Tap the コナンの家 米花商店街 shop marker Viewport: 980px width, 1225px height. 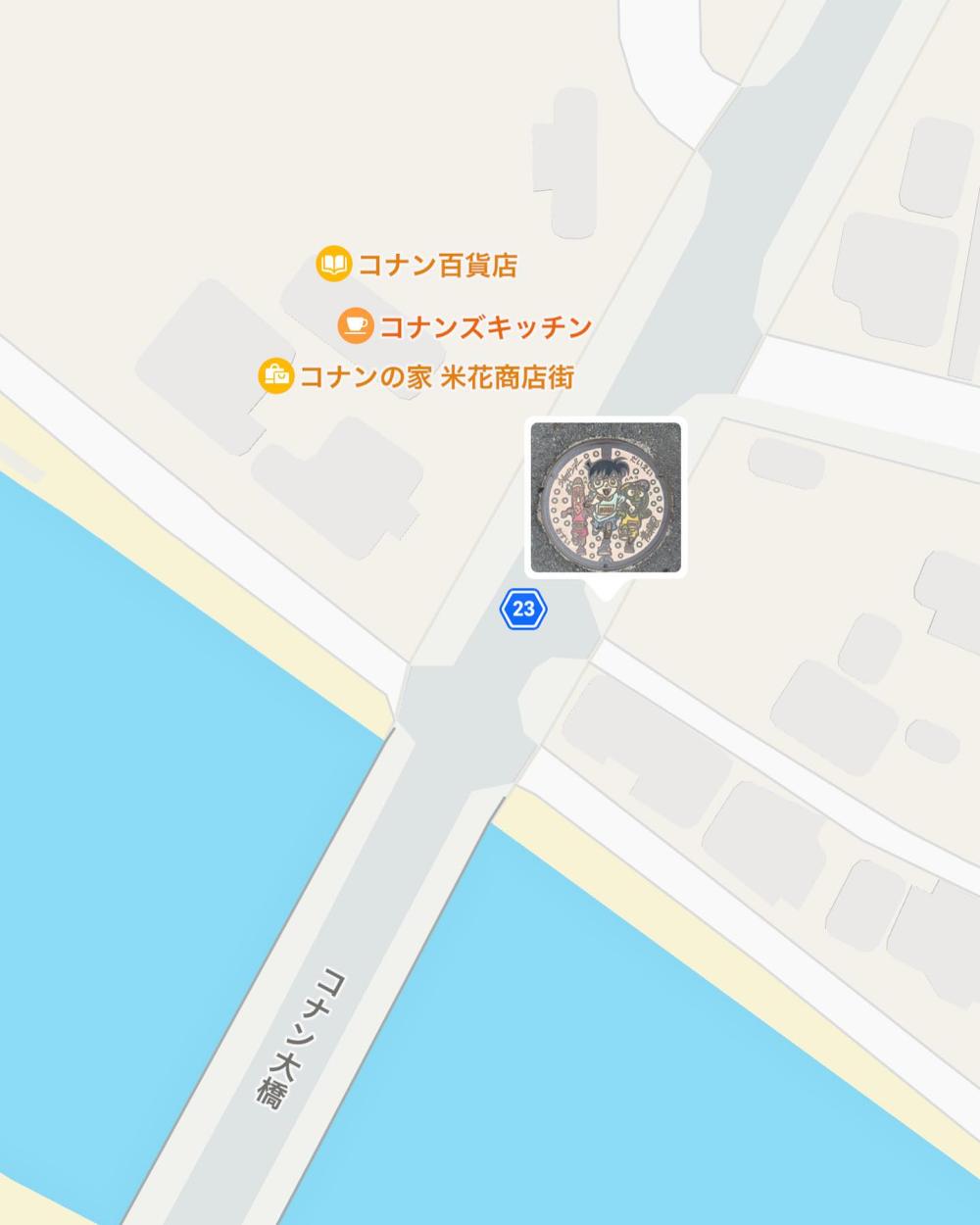point(276,376)
